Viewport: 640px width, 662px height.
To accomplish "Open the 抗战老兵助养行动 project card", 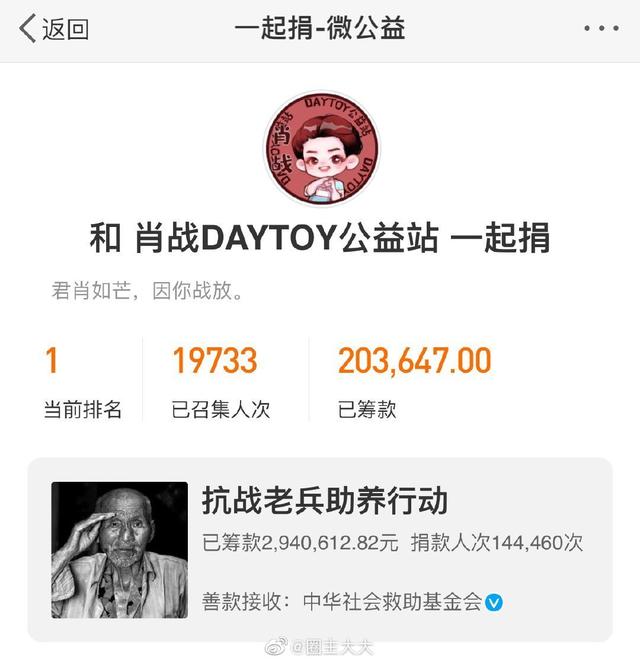I will (320, 549).
